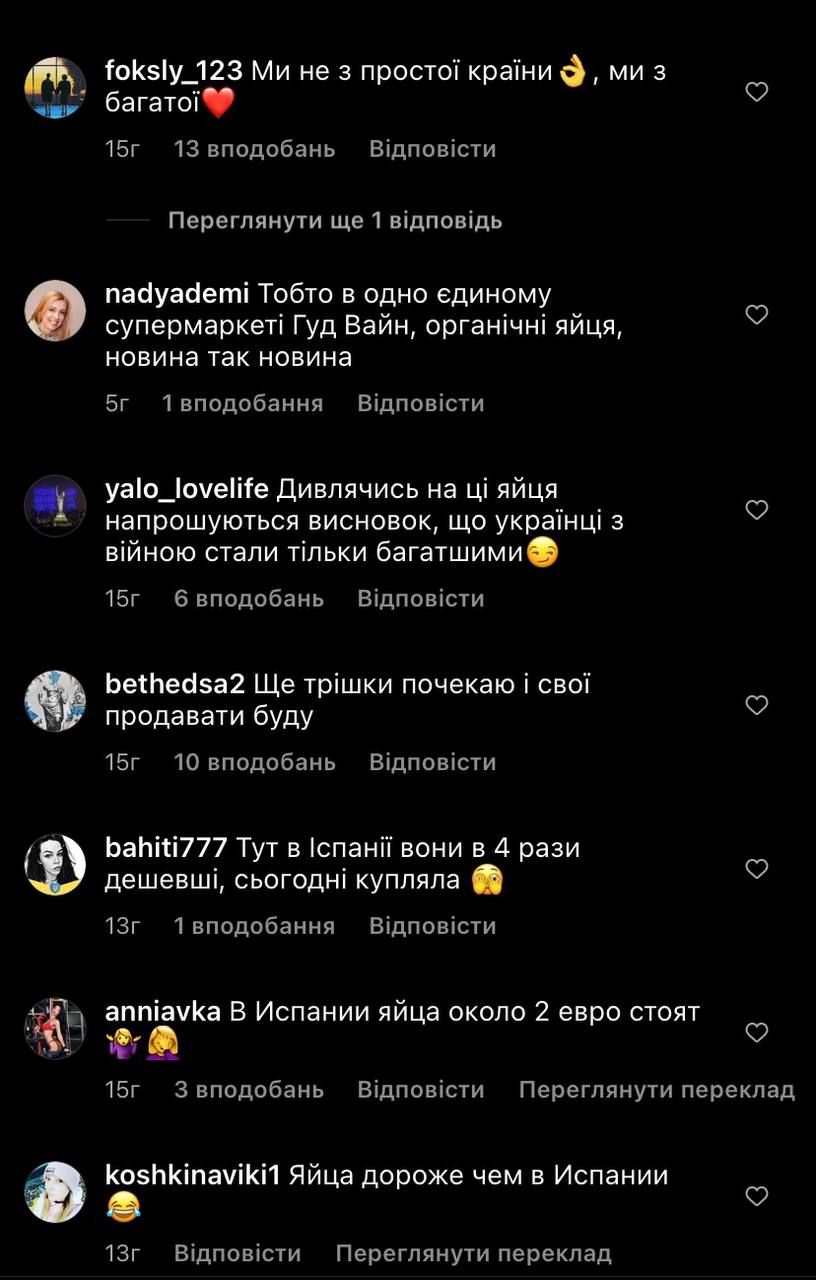Tap the heart on yalo_lovelife's comment

pos(757,510)
